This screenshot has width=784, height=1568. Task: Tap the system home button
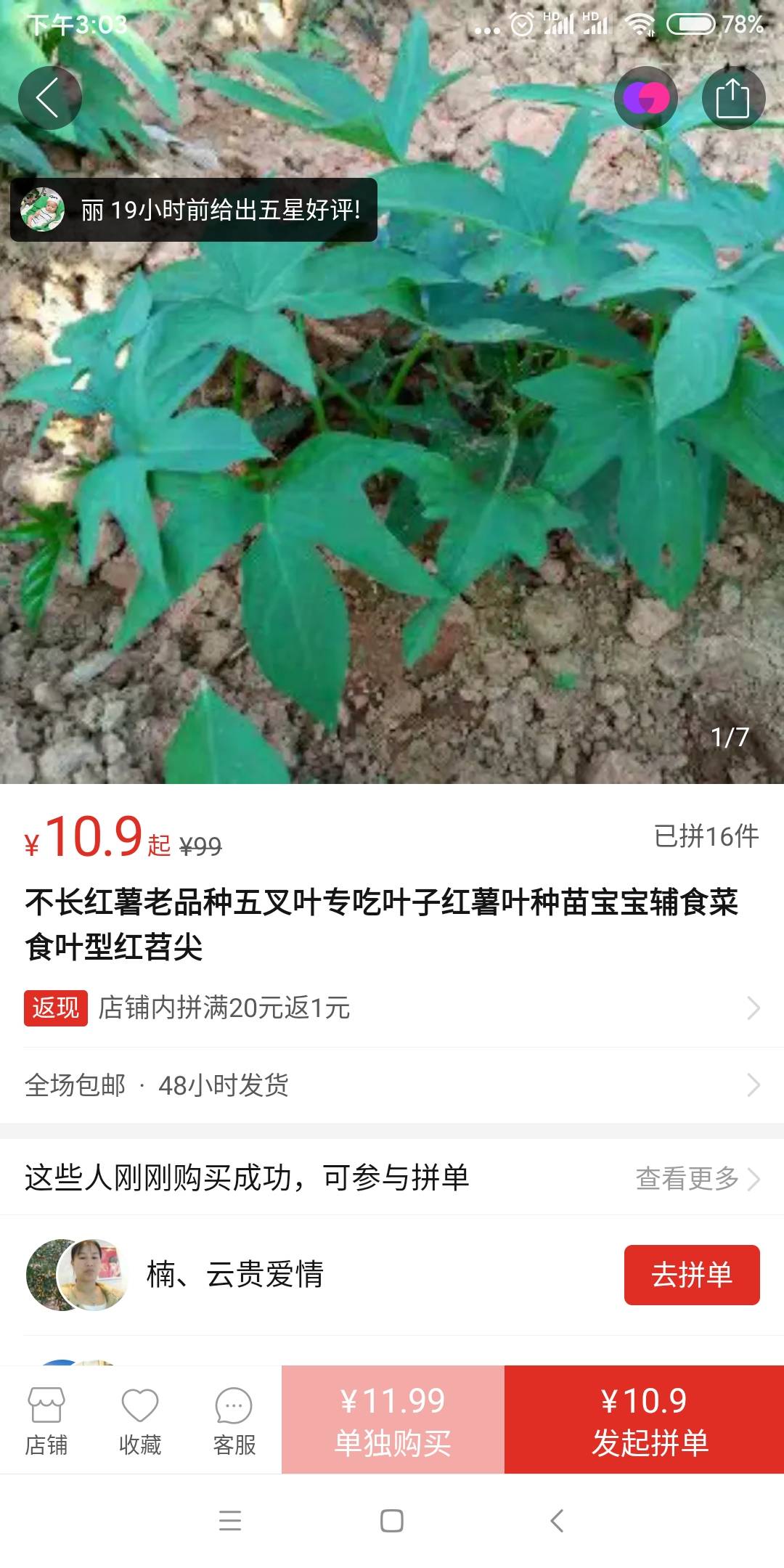click(392, 1520)
